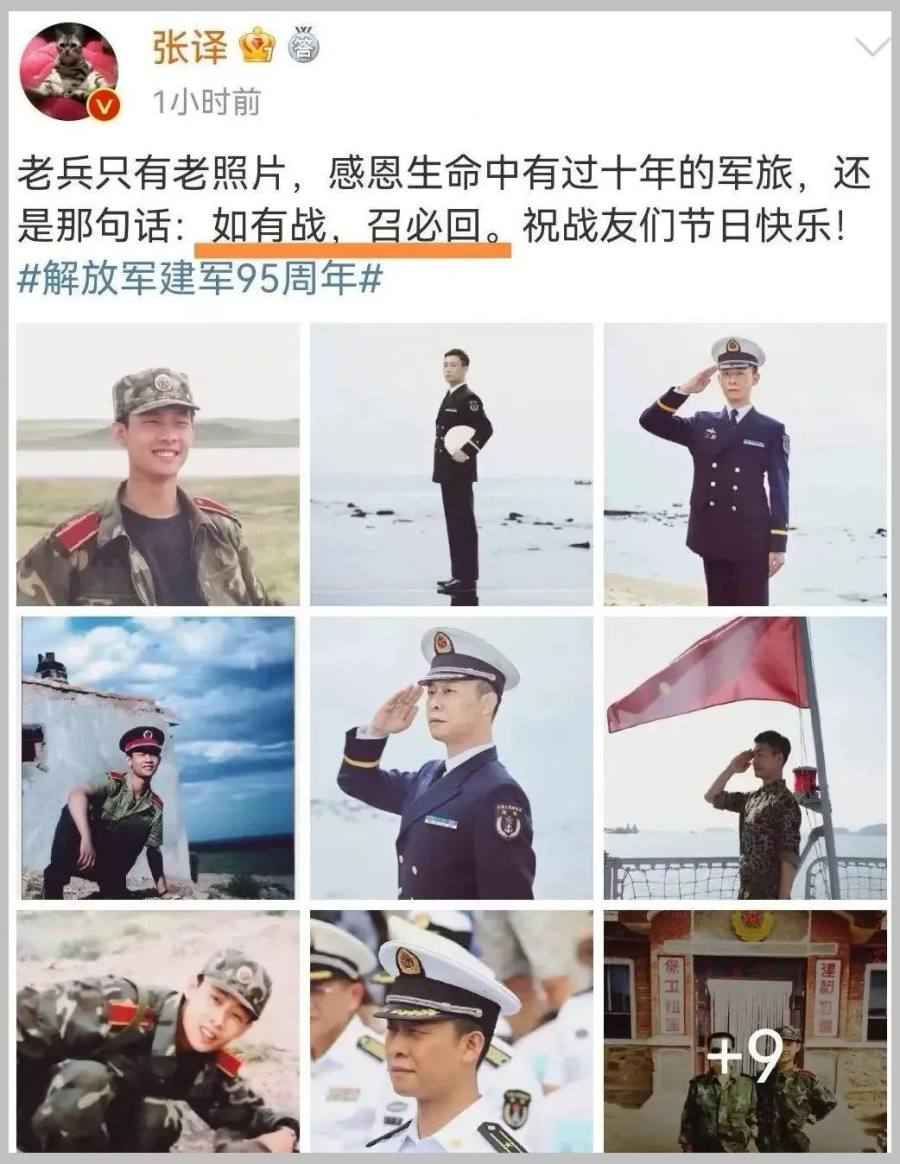
Task: View photo of officer holding white cap
Action: [x=451, y=465]
